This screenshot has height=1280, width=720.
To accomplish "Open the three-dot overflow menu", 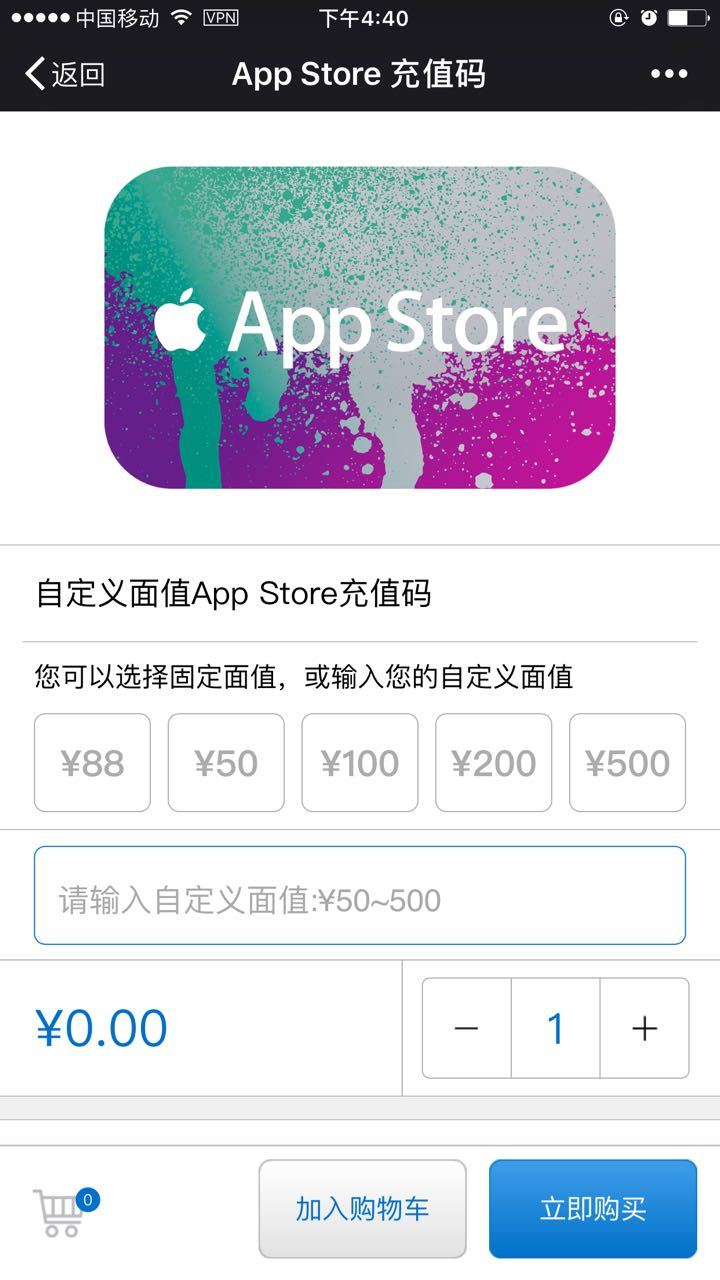I will pyautogui.click(x=669, y=74).
